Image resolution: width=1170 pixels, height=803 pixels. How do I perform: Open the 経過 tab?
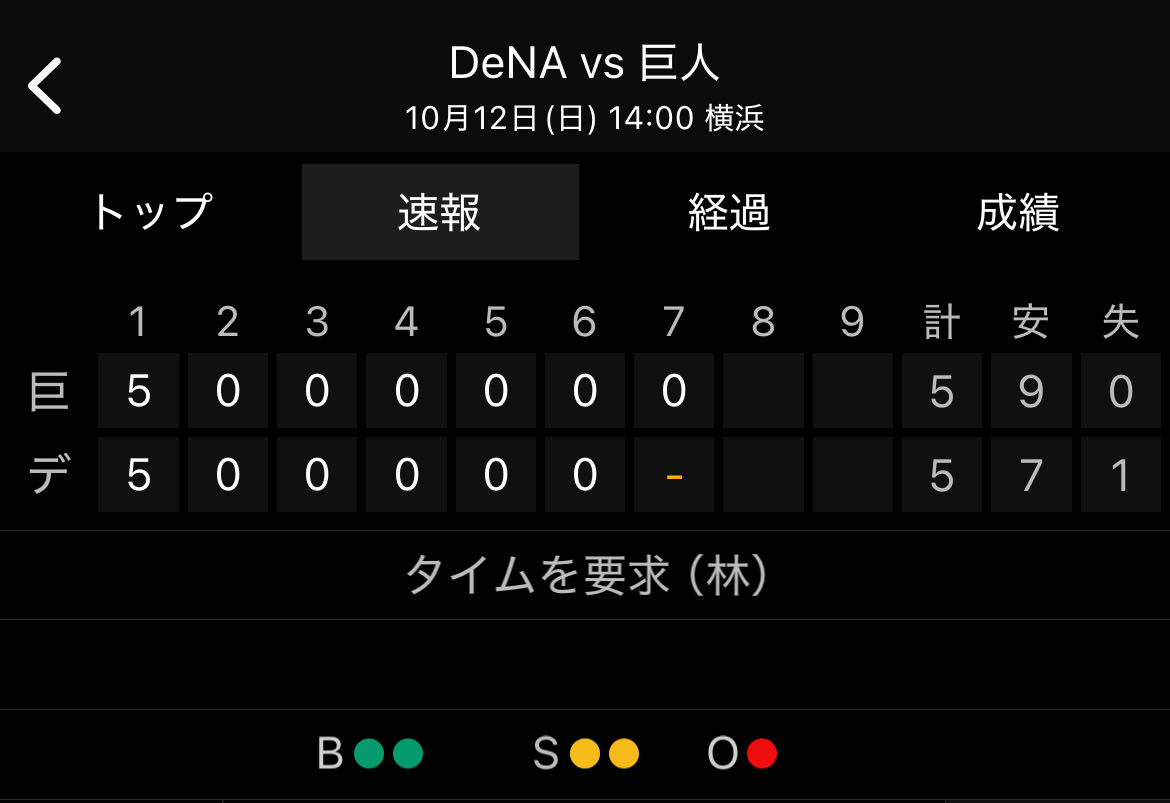pyautogui.click(x=729, y=212)
